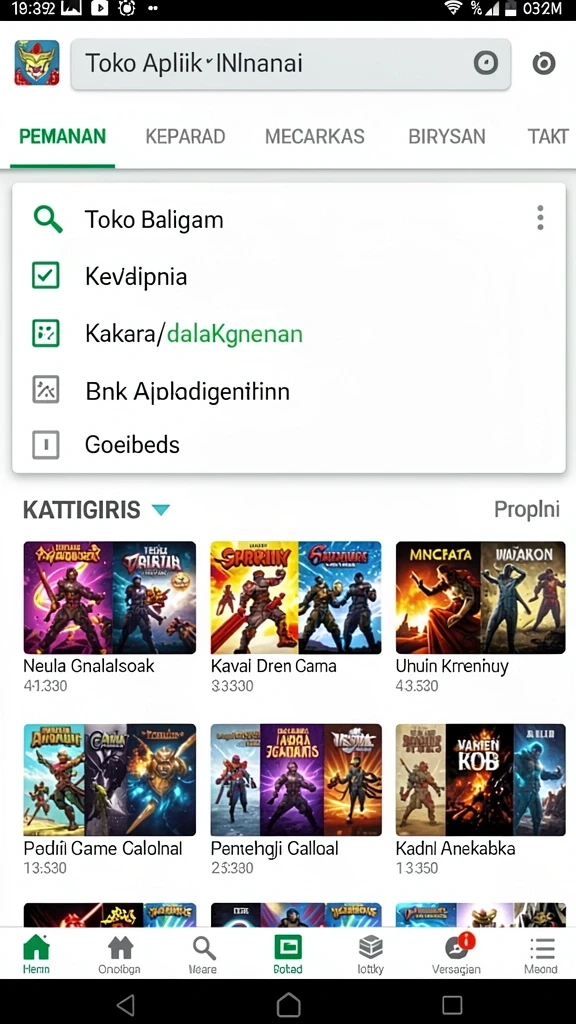Go to the Versagian bottom tab

click(456, 953)
